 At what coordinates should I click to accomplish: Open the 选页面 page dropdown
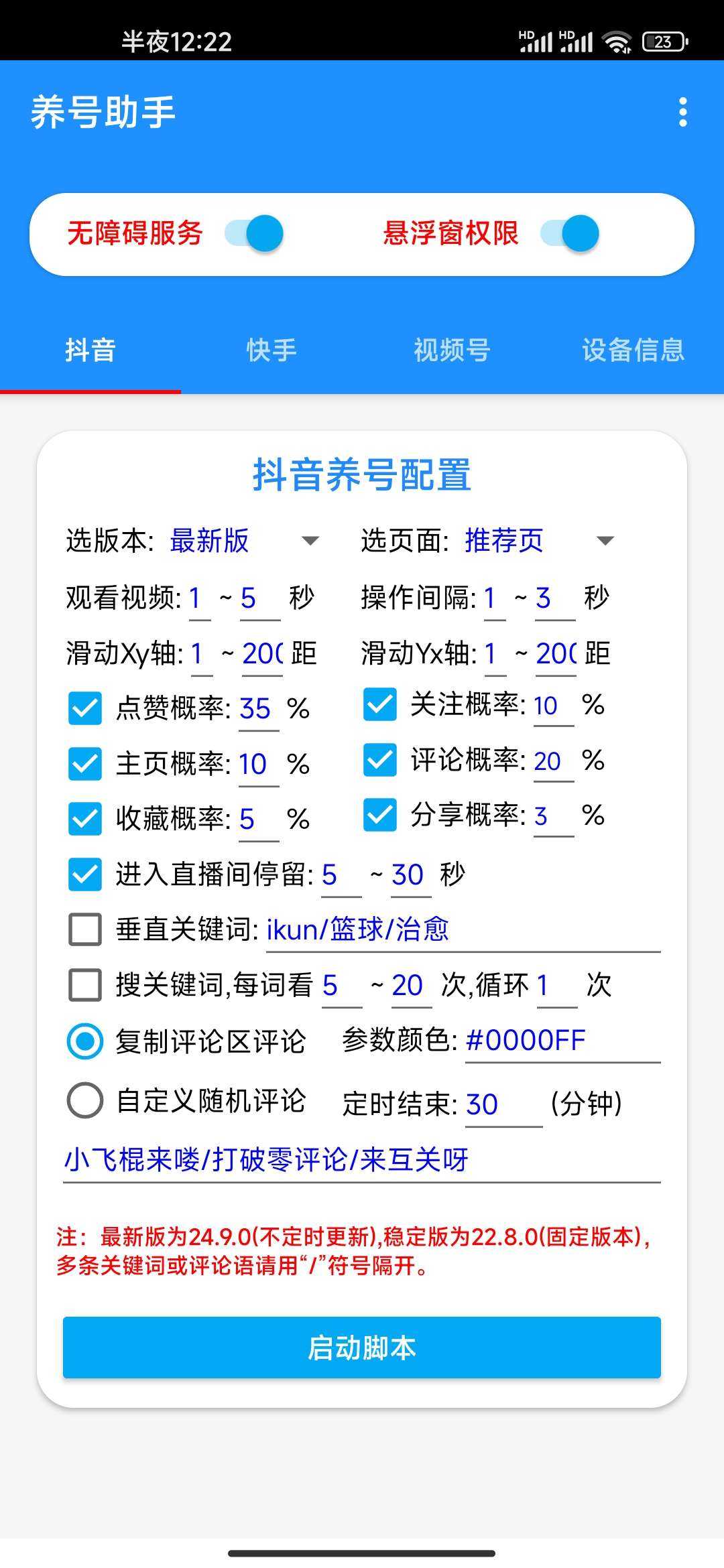click(x=604, y=541)
